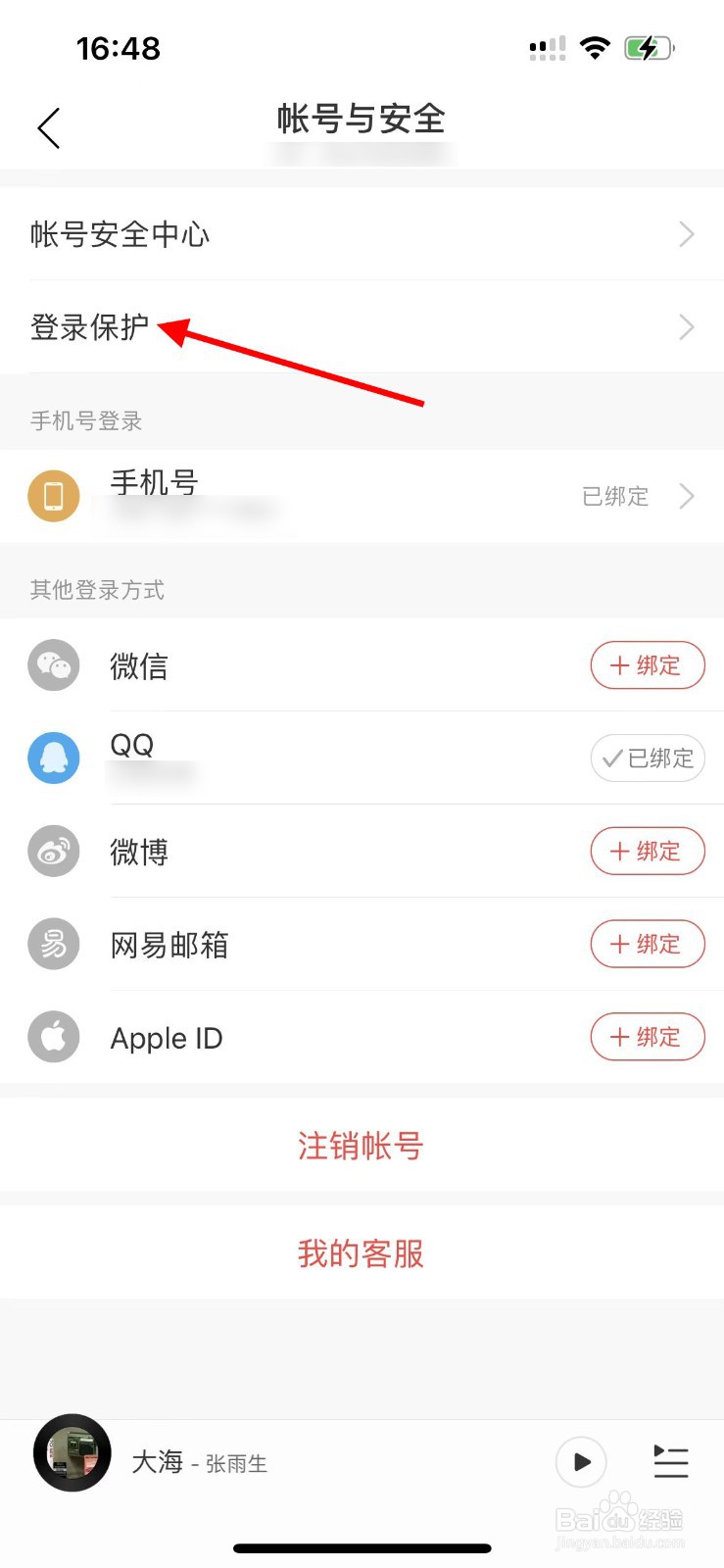724x1568 pixels.
Task: Expand the 手机号 已绑定 row chevron
Action: 689,496
